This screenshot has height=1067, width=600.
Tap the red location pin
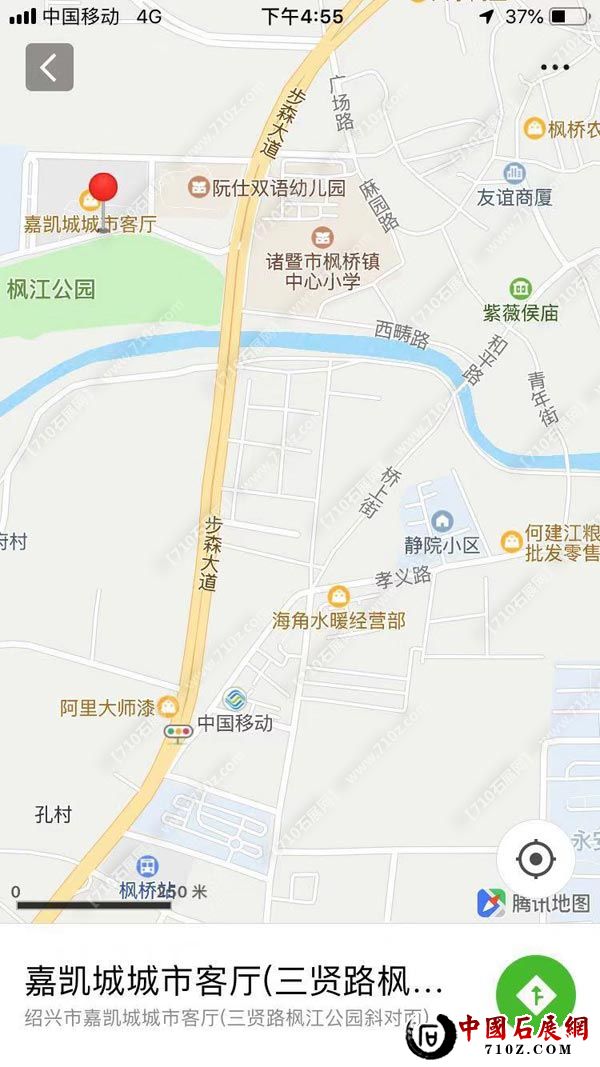[x=103, y=190]
